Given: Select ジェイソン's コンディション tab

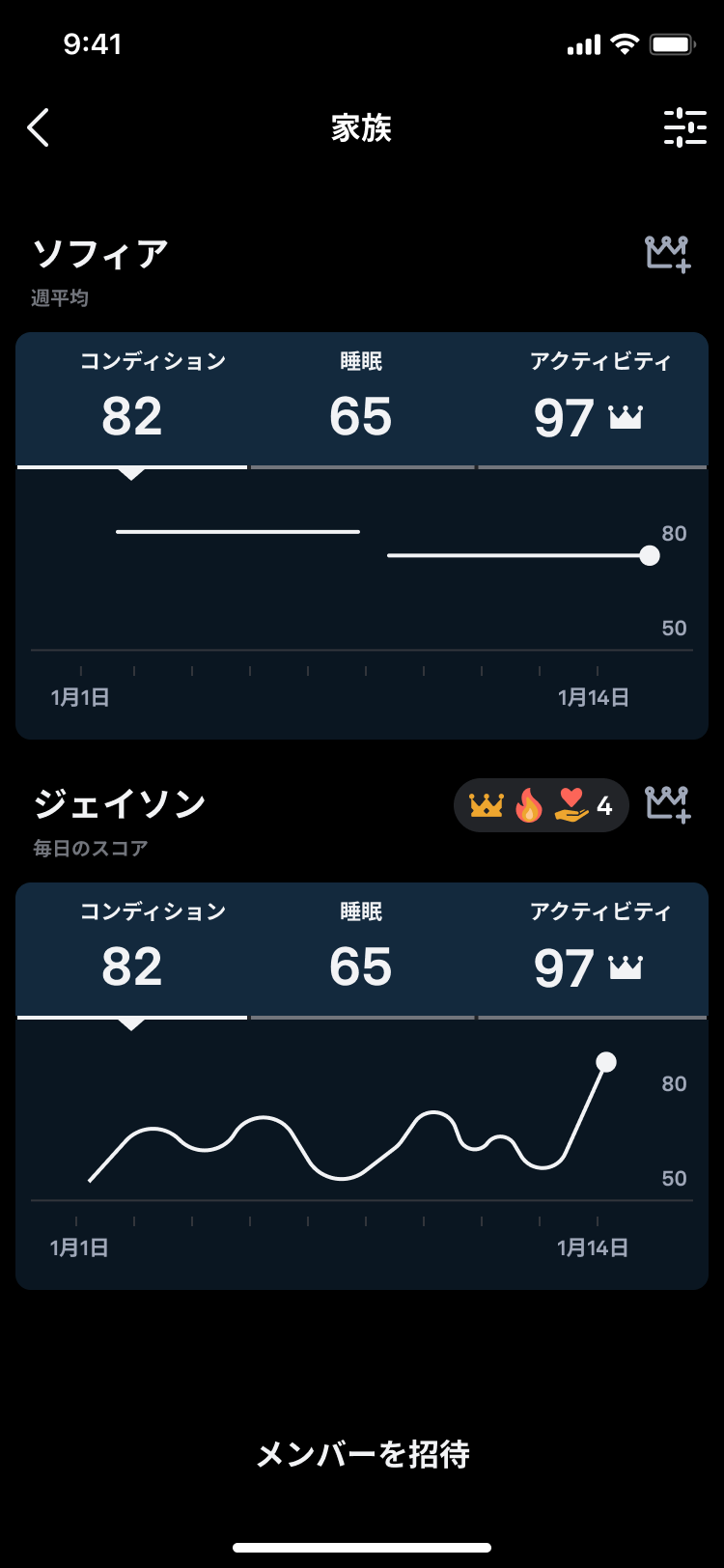Looking at the screenshot, I should click(x=132, y=950).
